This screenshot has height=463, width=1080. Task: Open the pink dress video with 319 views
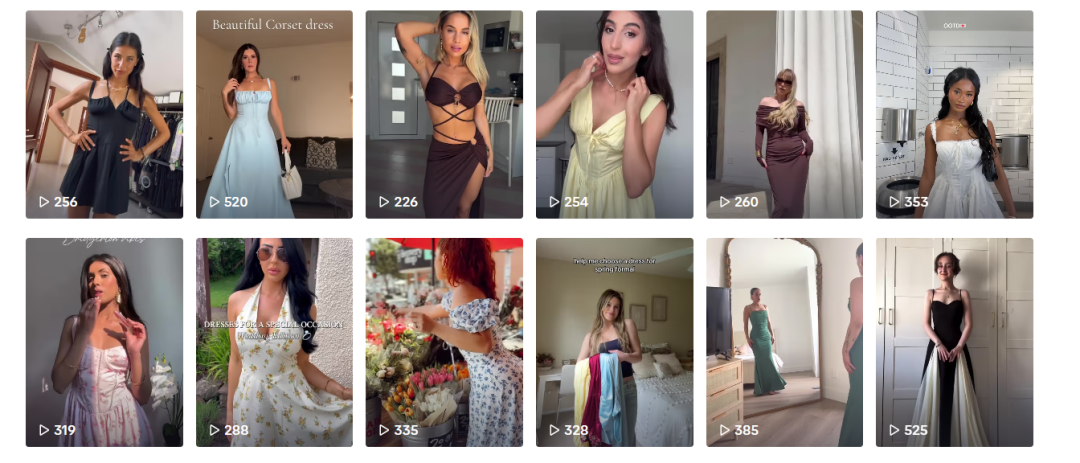[x=104, y=342]
